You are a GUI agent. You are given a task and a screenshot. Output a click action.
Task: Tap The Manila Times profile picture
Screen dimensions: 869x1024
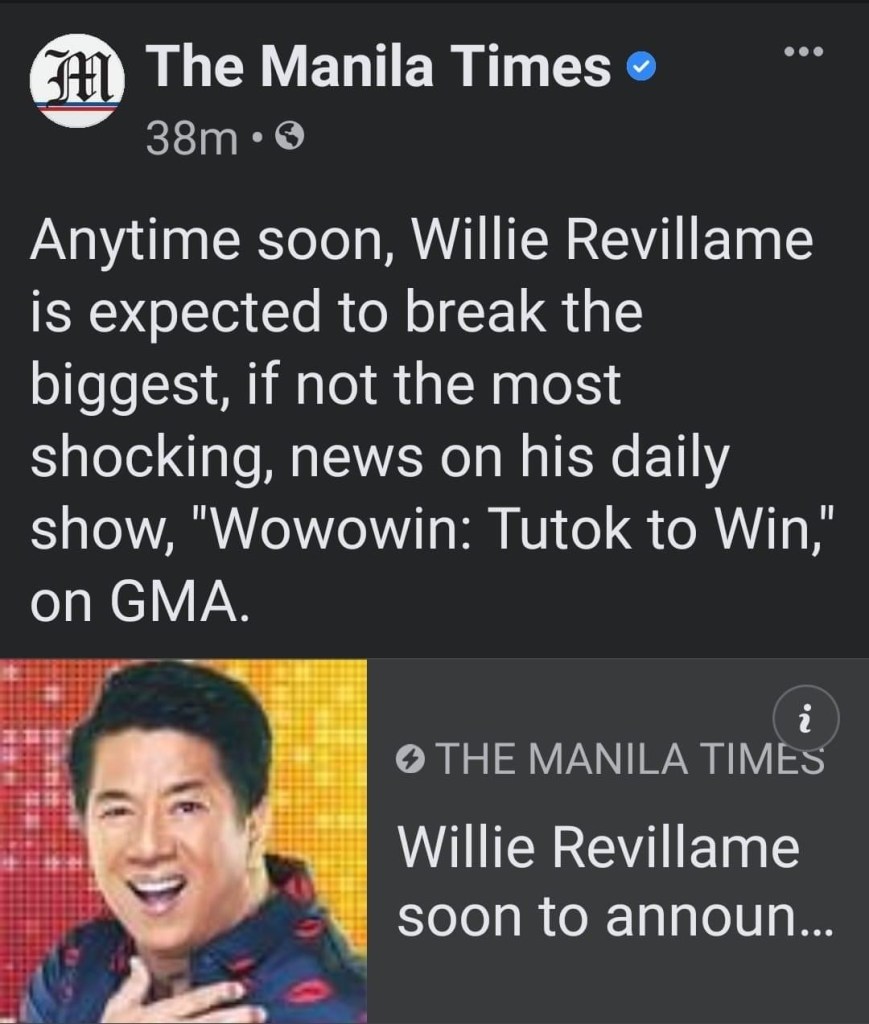pyautogui.click(x=78, y=79)
